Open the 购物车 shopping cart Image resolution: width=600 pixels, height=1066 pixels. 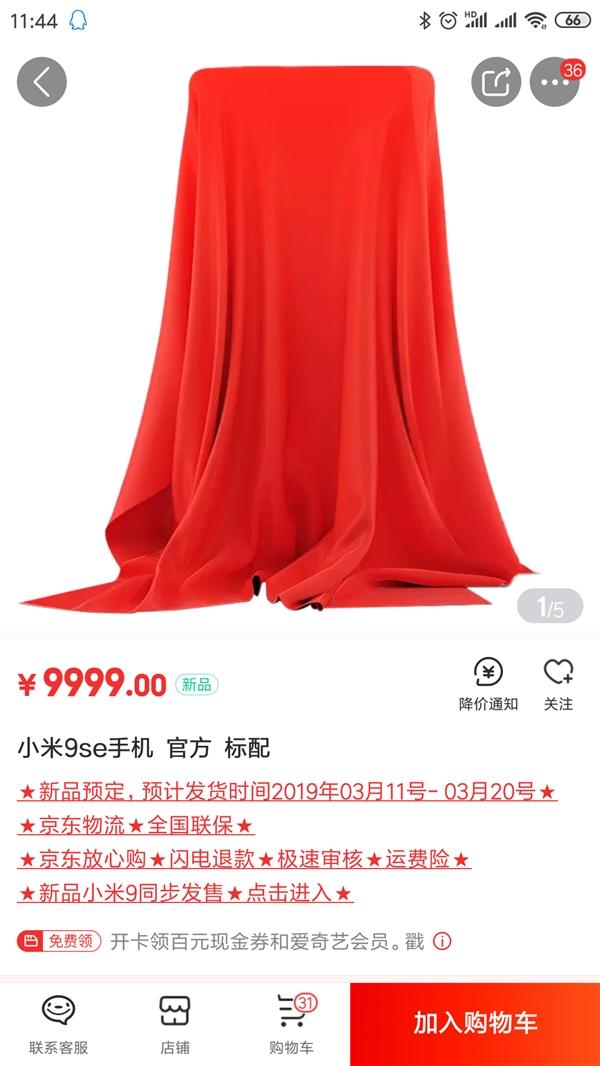[292, 1025]
